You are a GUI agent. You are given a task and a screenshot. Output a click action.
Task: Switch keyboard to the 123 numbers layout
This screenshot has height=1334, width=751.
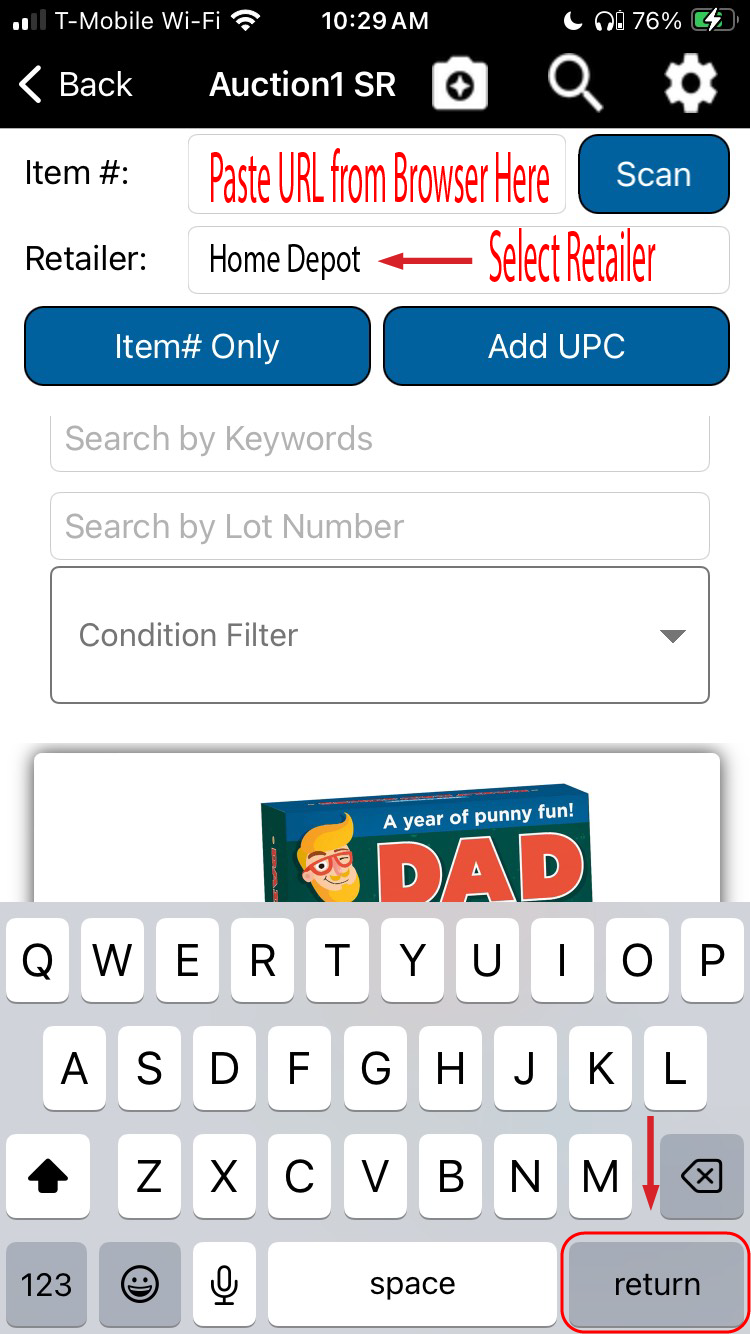[47, 1284]
